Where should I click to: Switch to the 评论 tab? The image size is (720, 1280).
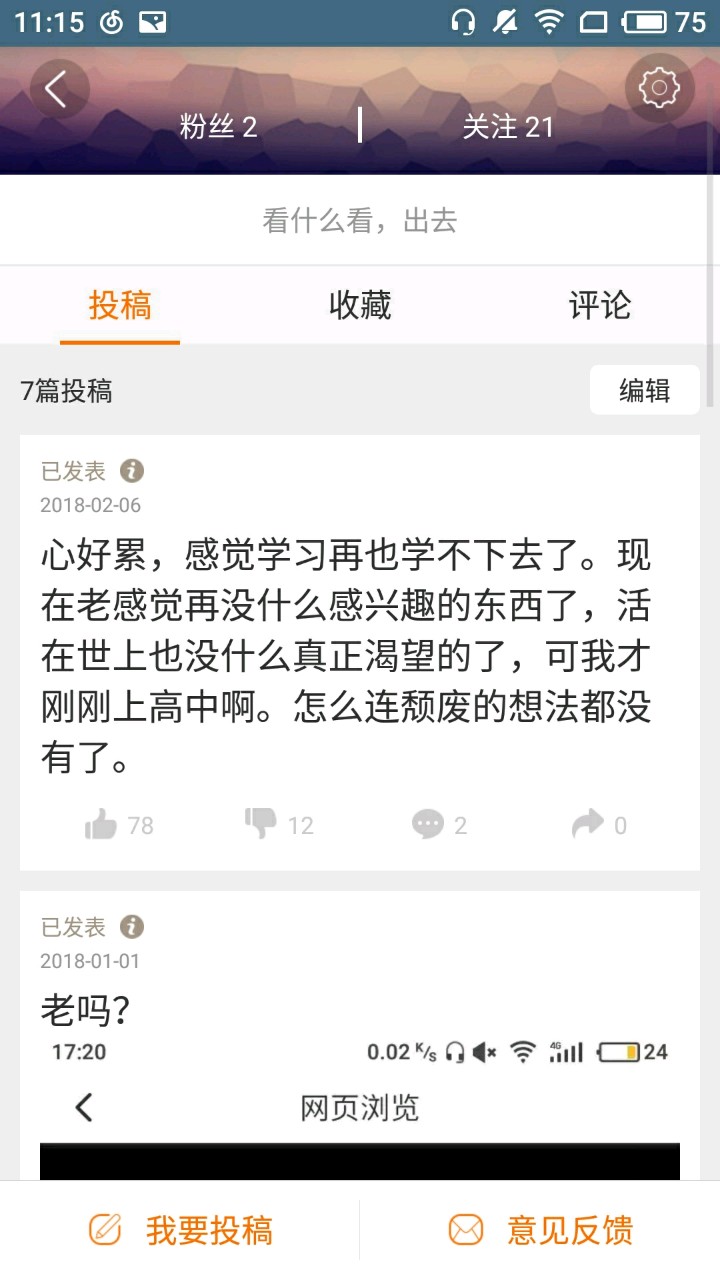coord(600,306)
